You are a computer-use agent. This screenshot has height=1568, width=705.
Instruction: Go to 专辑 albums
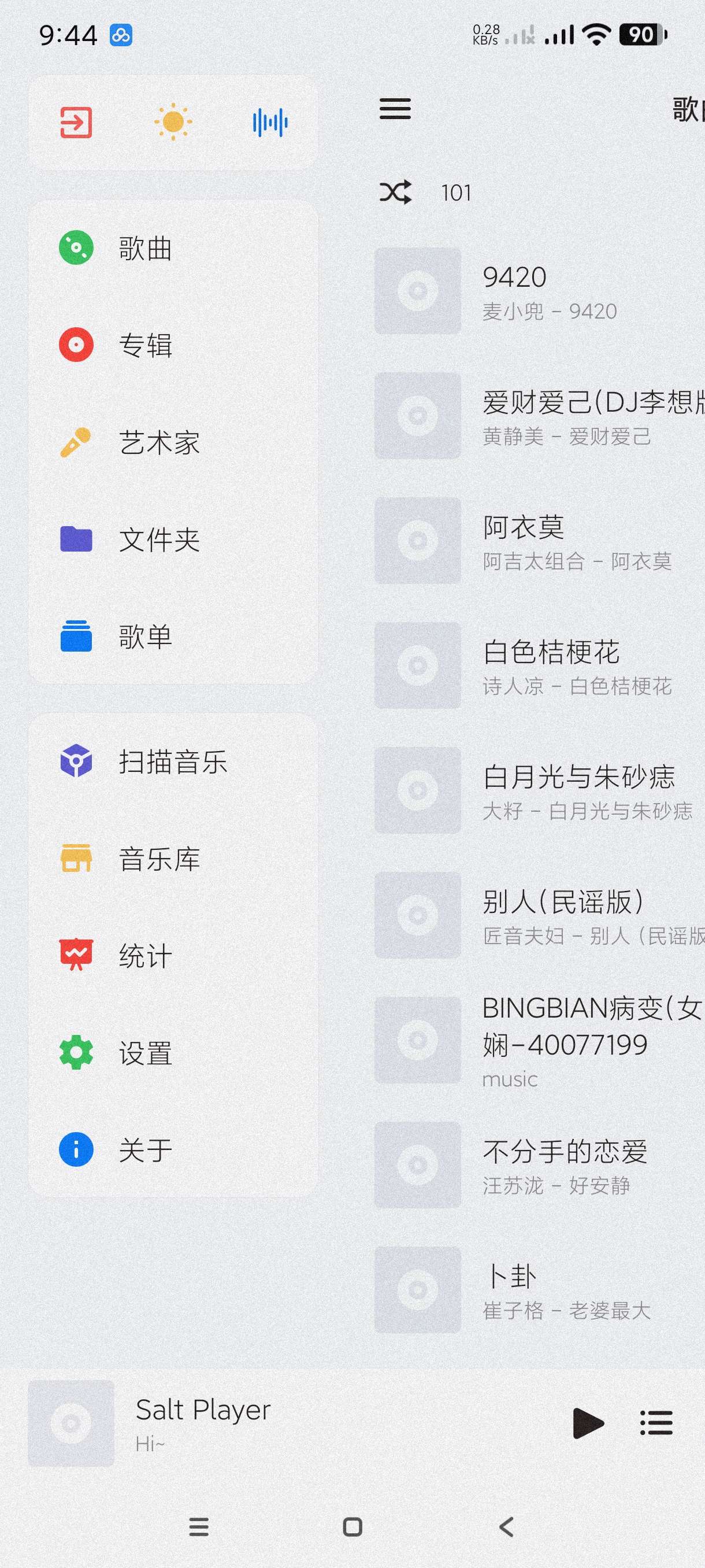[145, 345]
